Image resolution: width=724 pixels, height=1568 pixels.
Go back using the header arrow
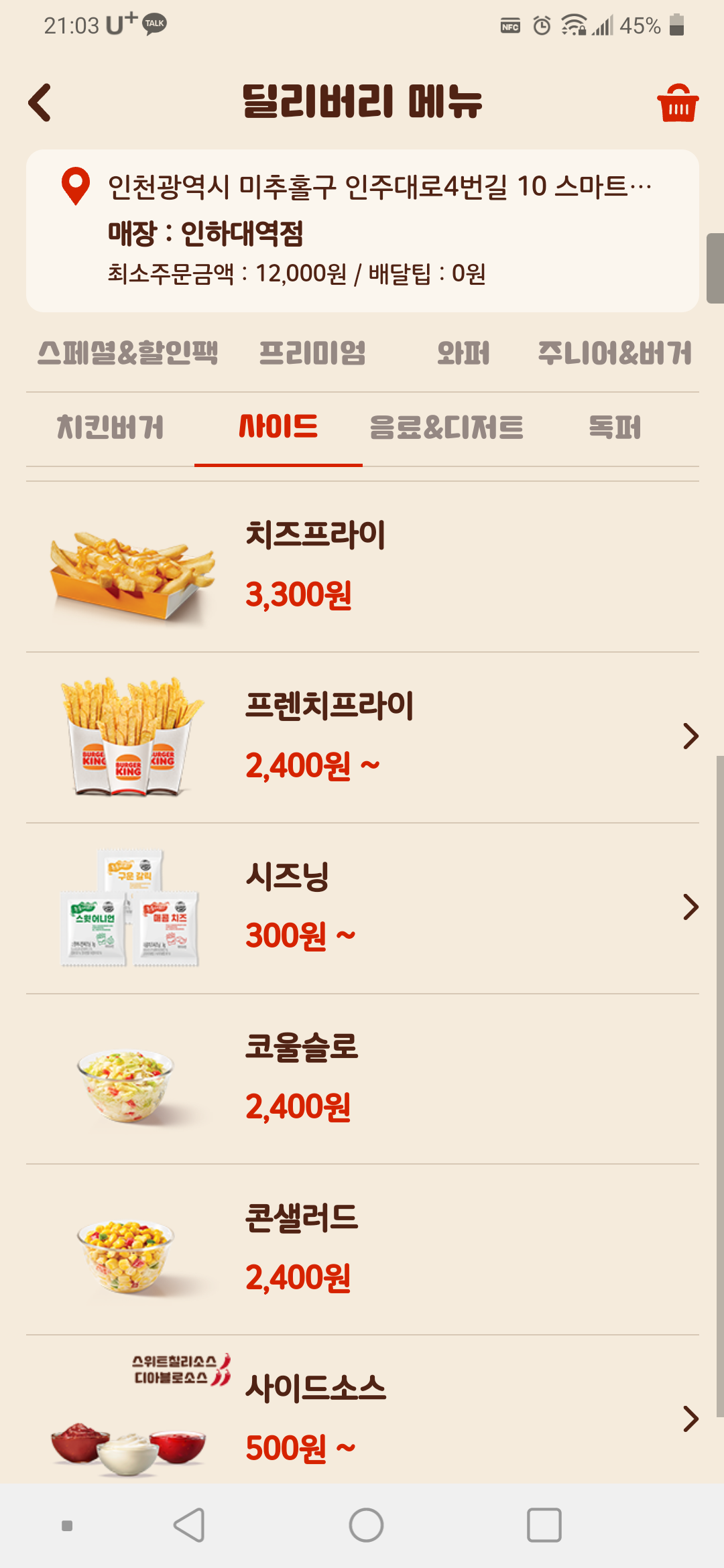(40, 103)
